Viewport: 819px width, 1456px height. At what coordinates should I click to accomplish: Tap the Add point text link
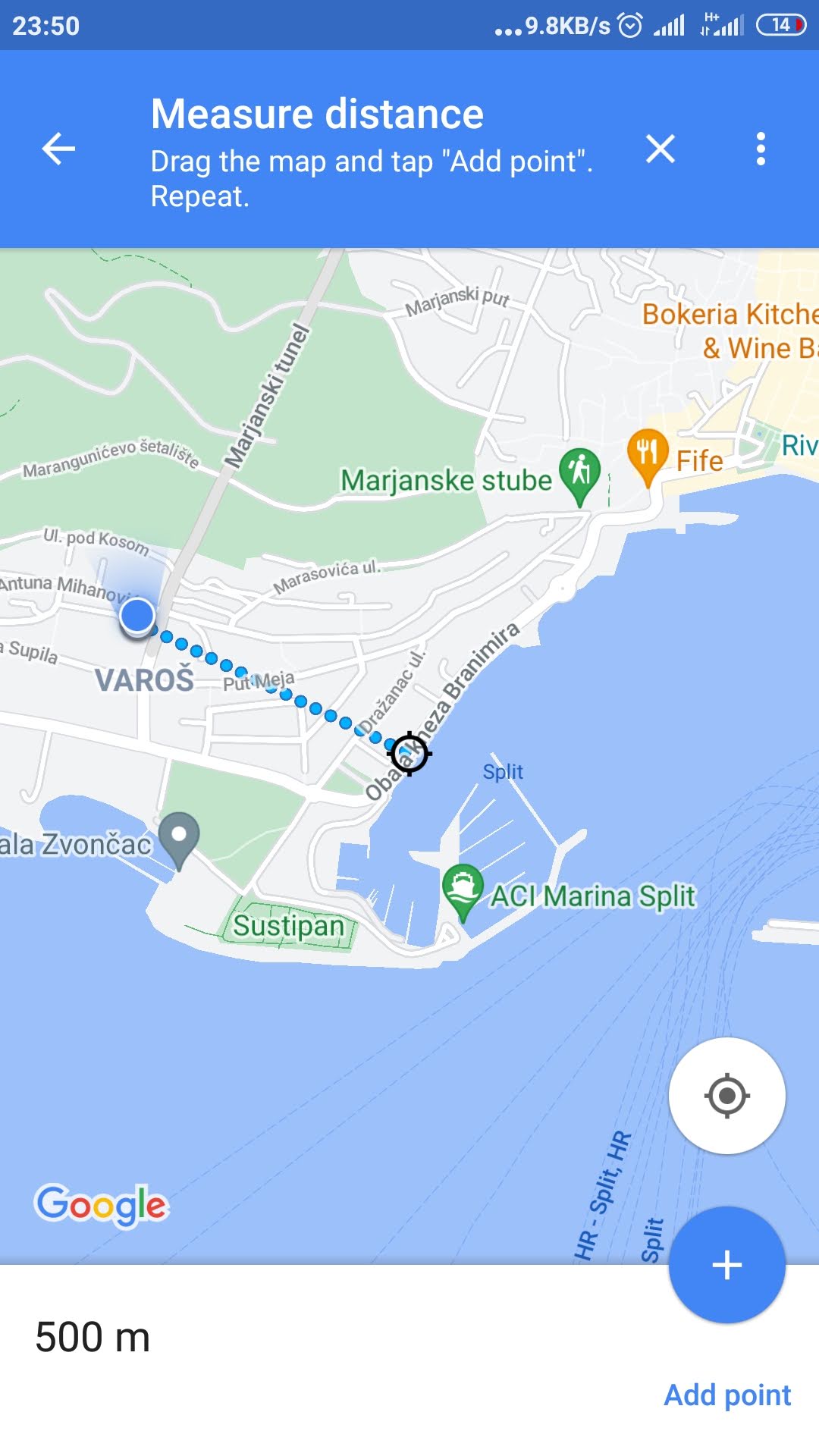pos(726,1395)
